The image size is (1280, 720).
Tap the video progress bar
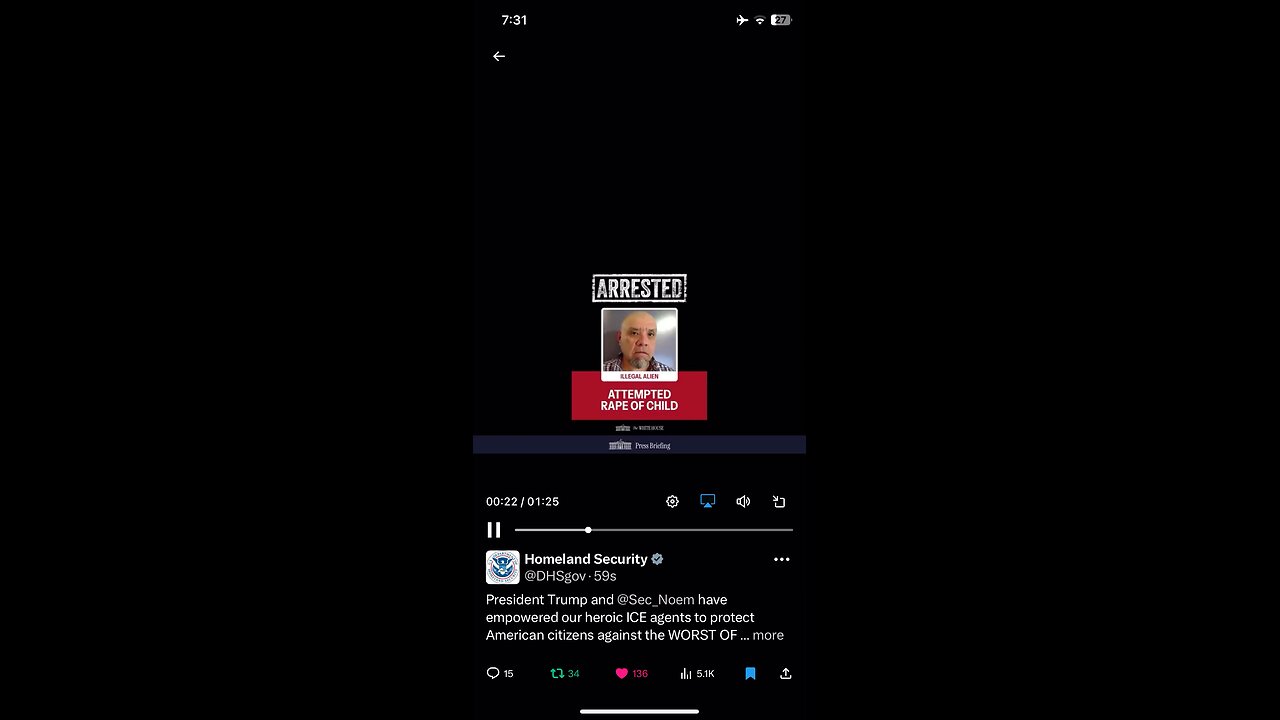click(x=654, y=530)
